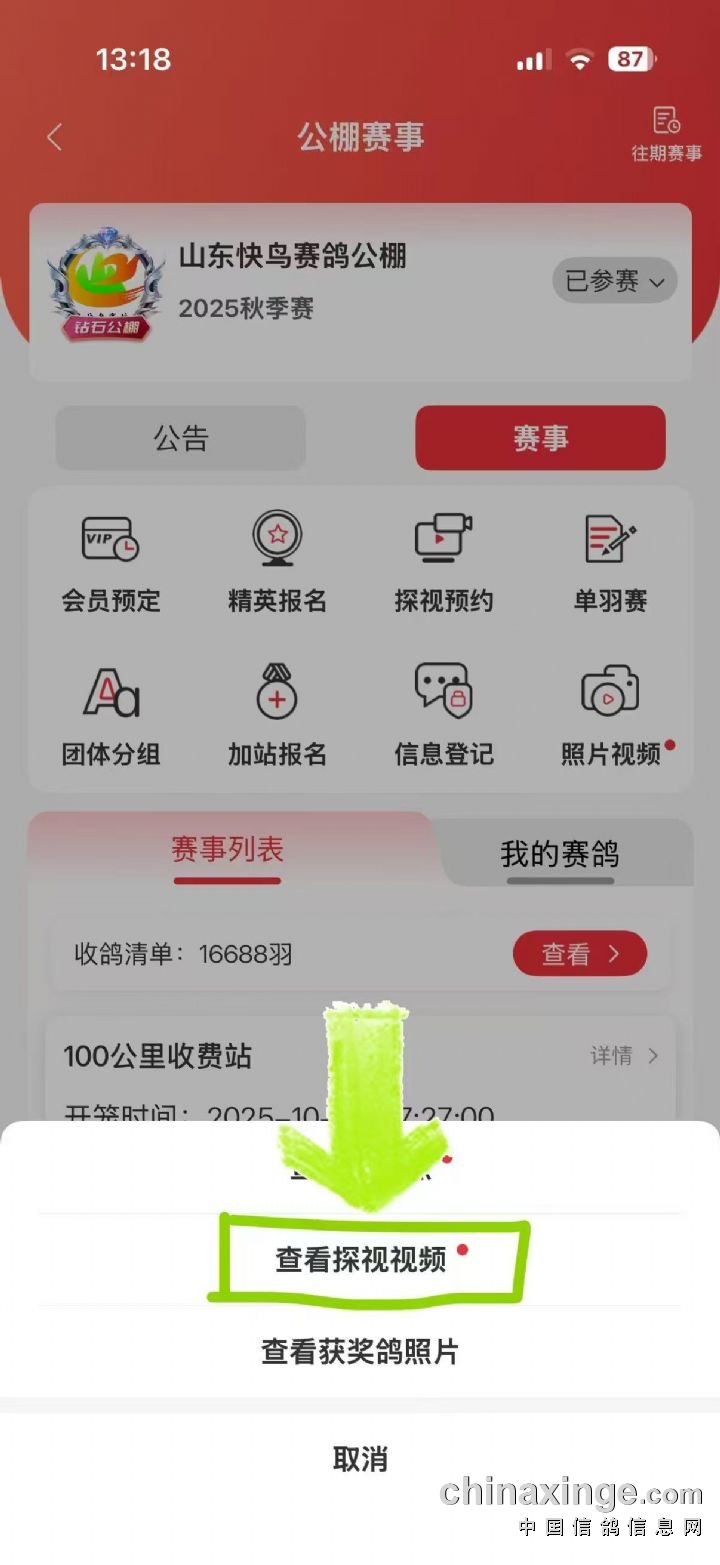
Task: Expand the 已参赛 dropdown
Action: pyautogui.click(x=614, y=281)
